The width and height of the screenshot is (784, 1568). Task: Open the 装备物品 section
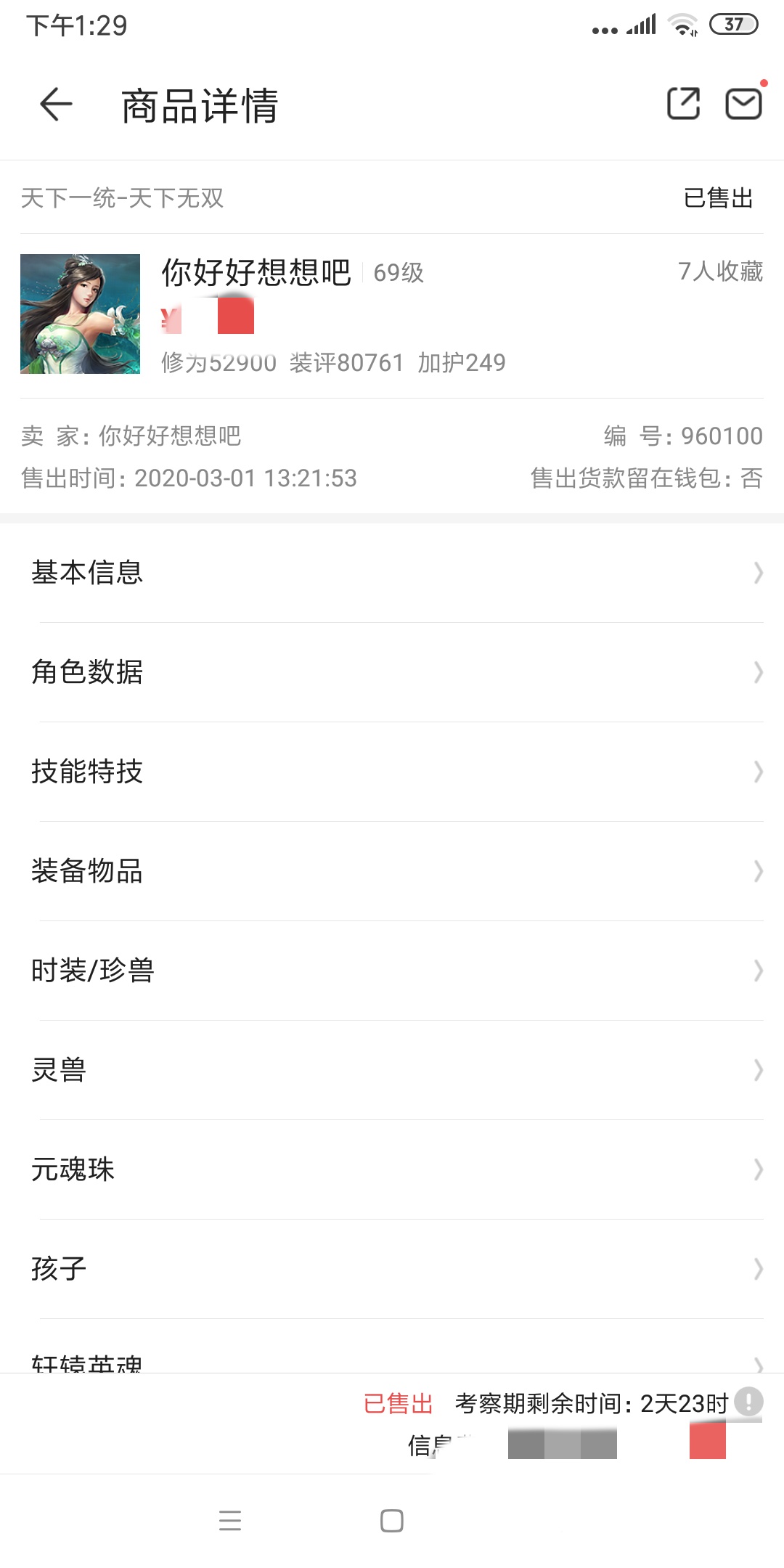392,871
